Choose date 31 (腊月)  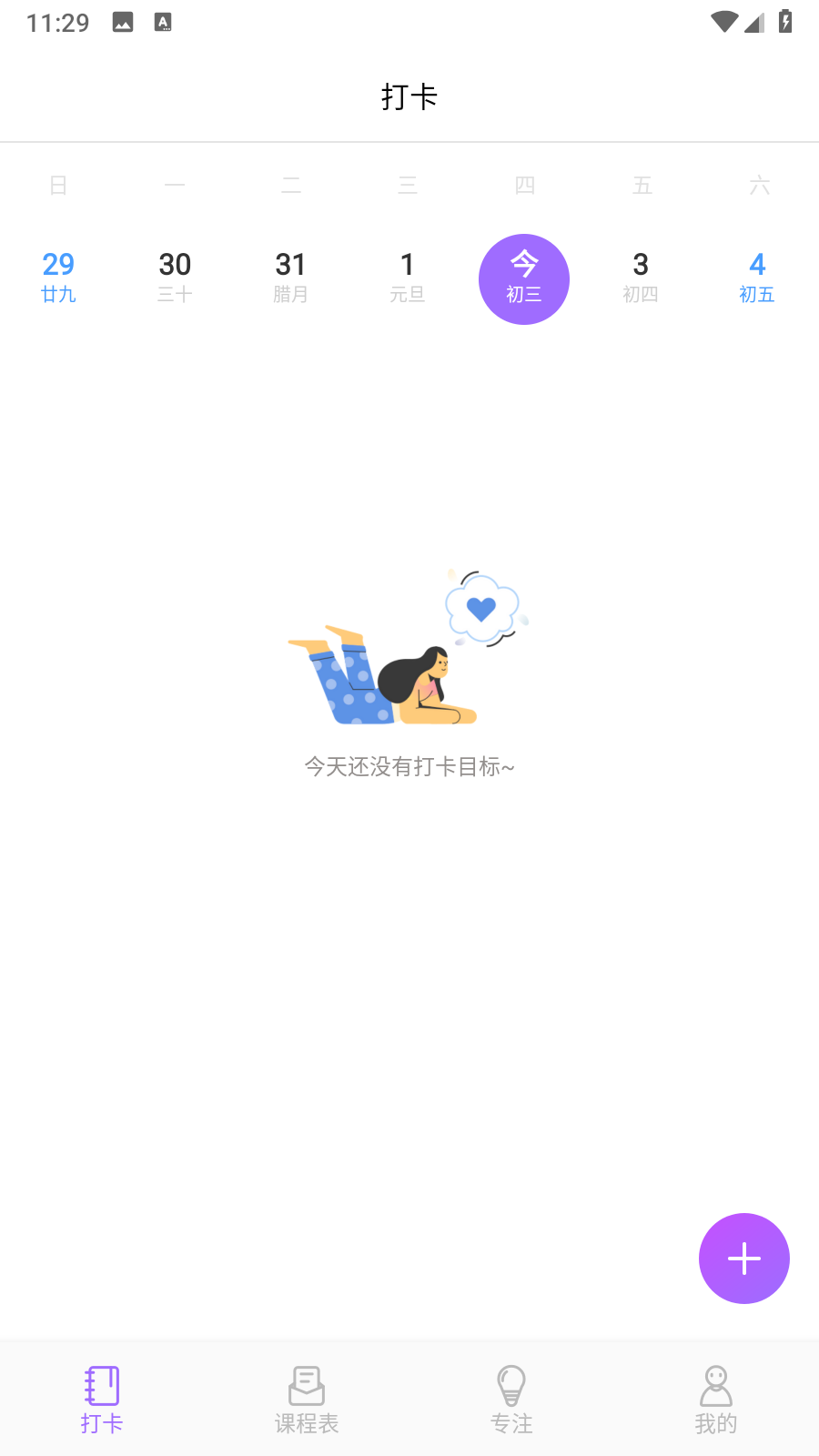pyautogui.click(x=291, y=278)
